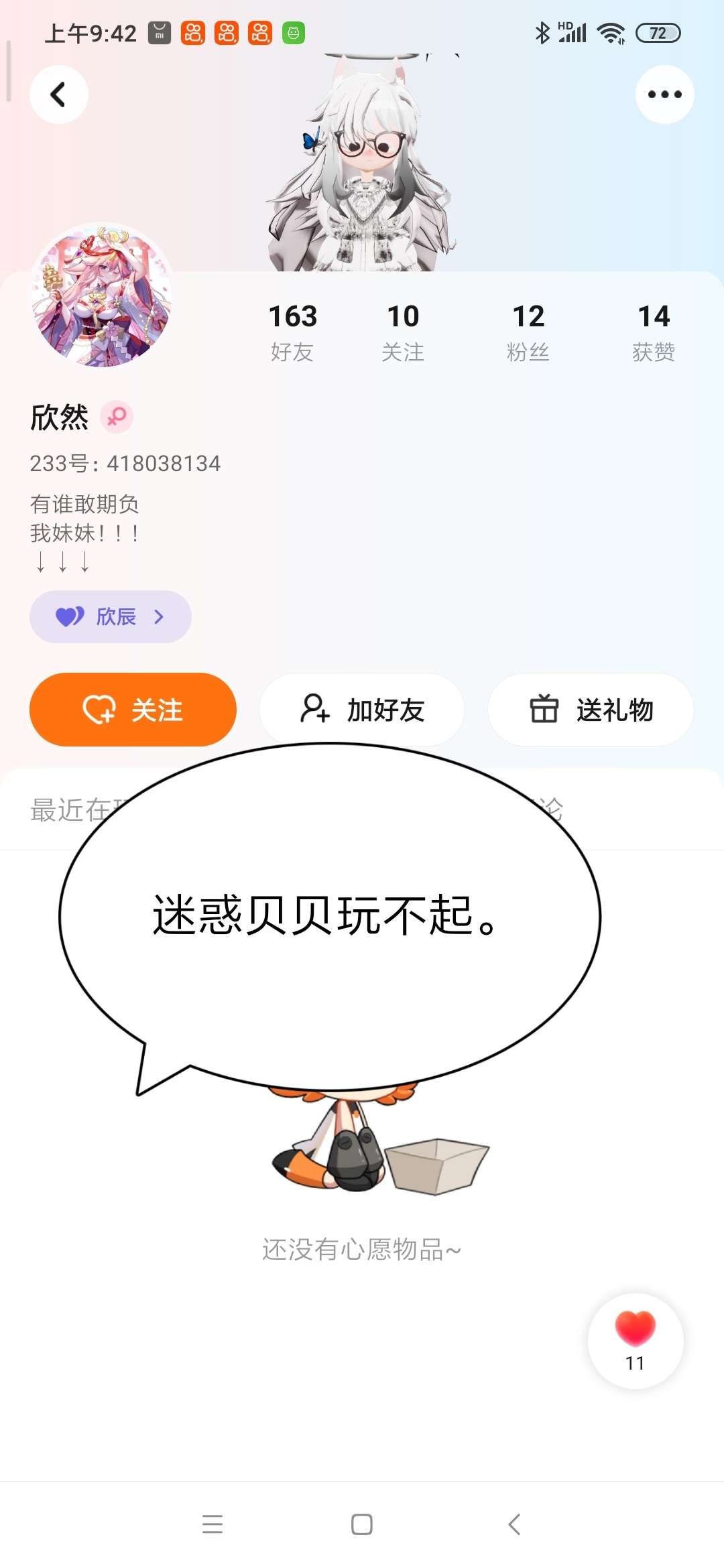Viewport: 724px width, 1568px height.
Task: Tap the system home button
Action: pyautogui.click(x=362, y=1524)
